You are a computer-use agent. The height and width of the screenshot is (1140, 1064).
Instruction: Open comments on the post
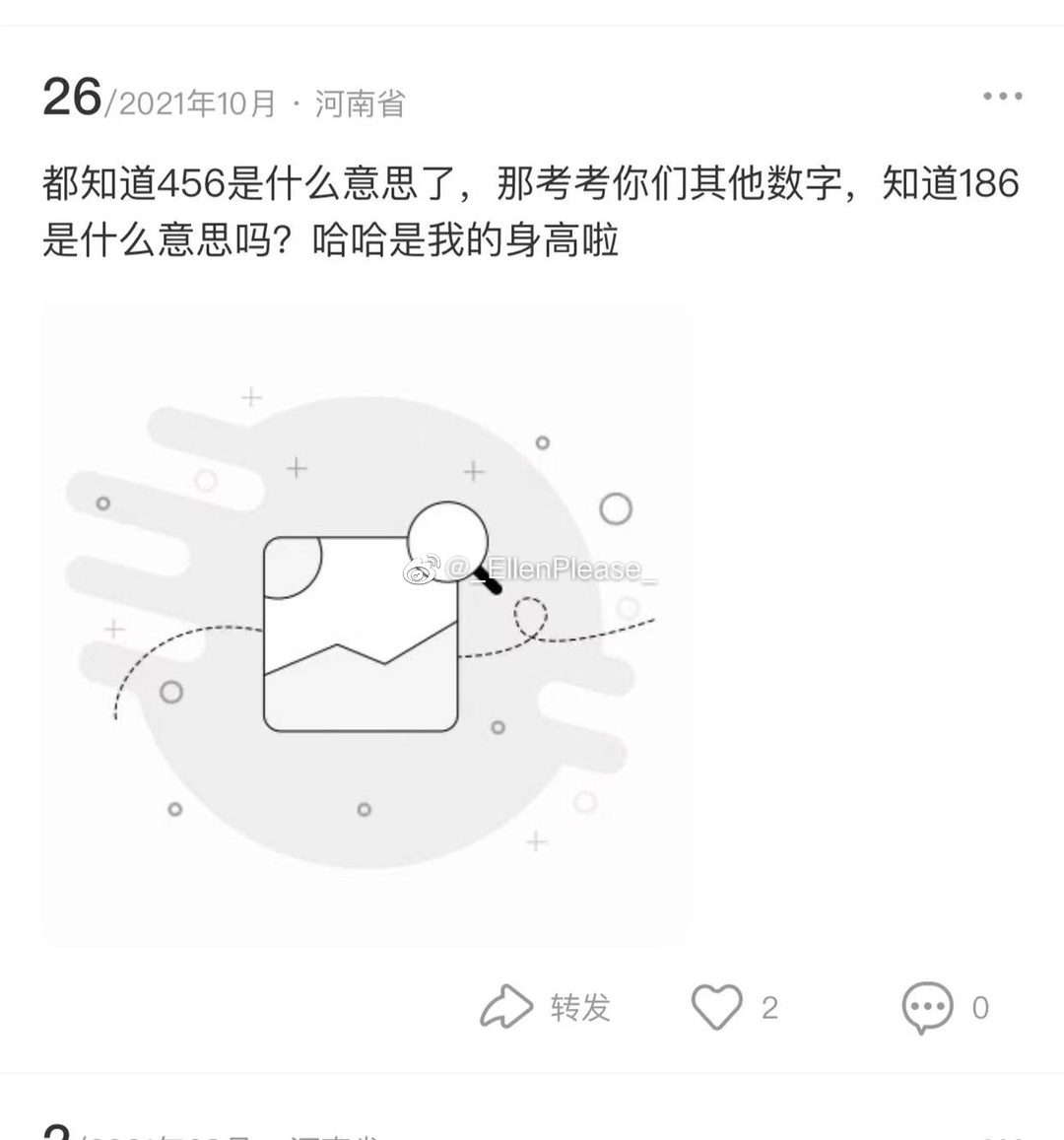pyautogui.click(x=927, y=1007)
